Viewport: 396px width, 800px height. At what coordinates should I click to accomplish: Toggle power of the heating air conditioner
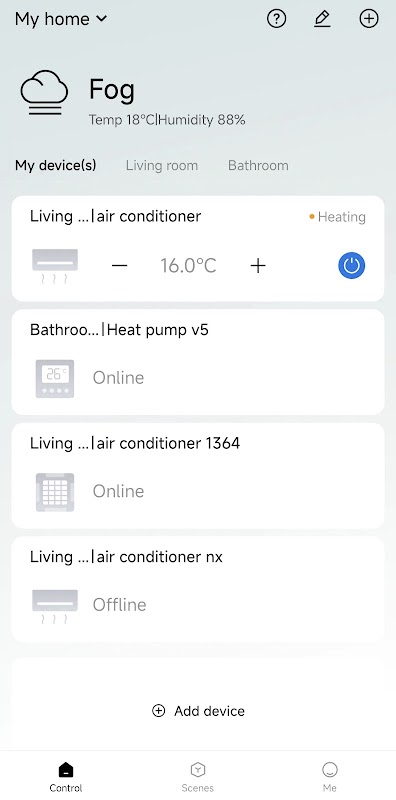tap(352, 266)
